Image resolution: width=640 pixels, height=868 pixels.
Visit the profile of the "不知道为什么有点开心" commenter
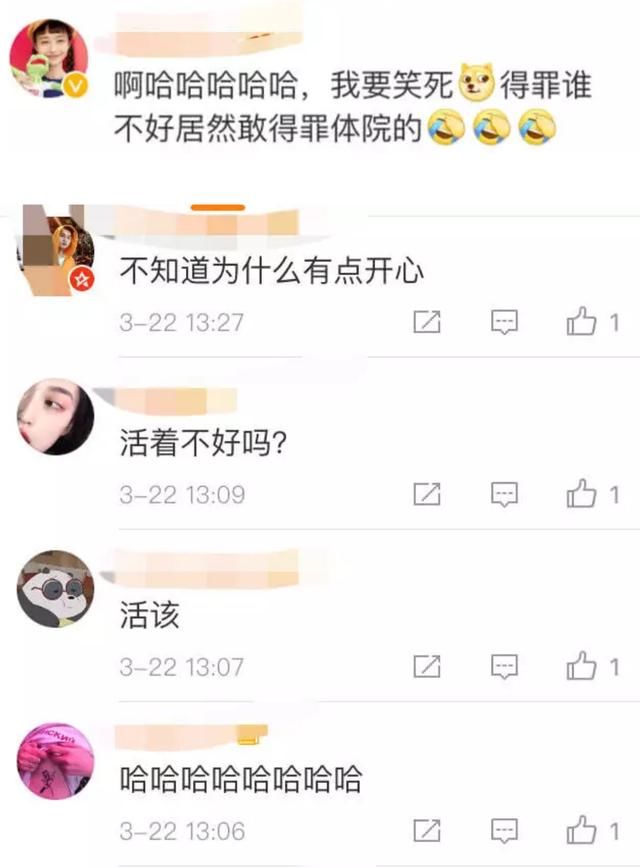pos(57,250)
